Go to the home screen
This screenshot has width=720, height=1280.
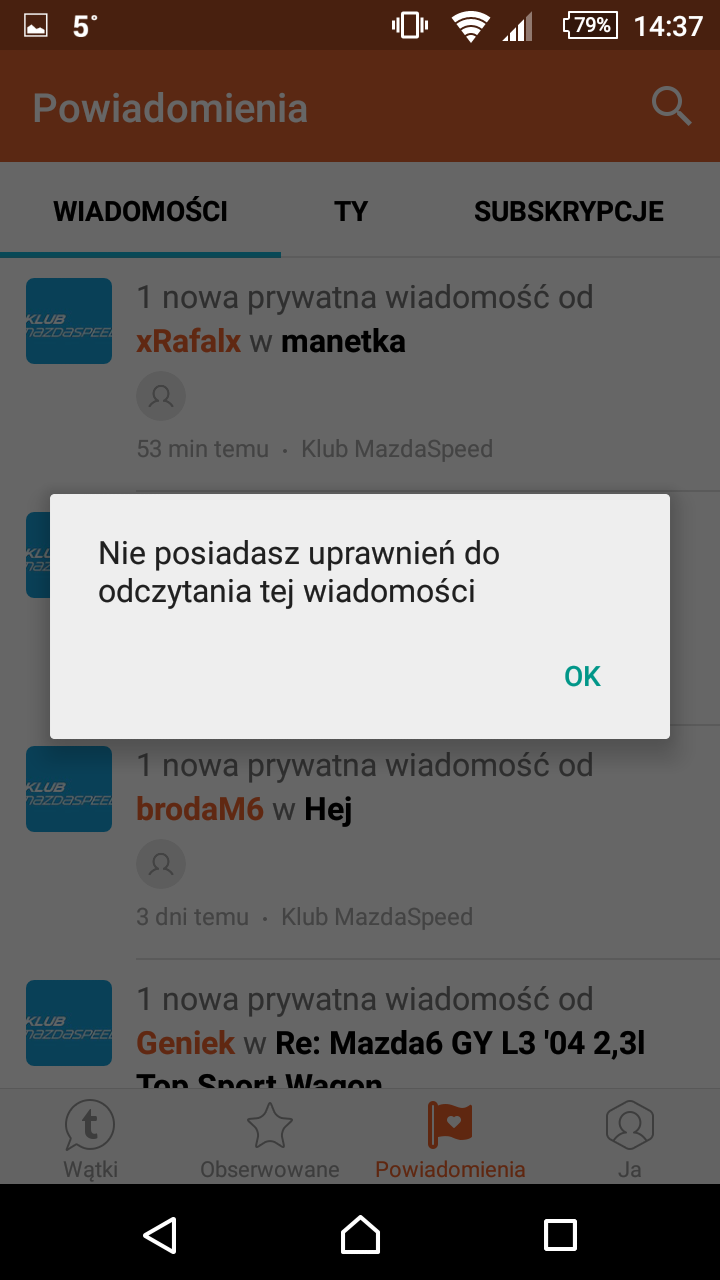360,1235
